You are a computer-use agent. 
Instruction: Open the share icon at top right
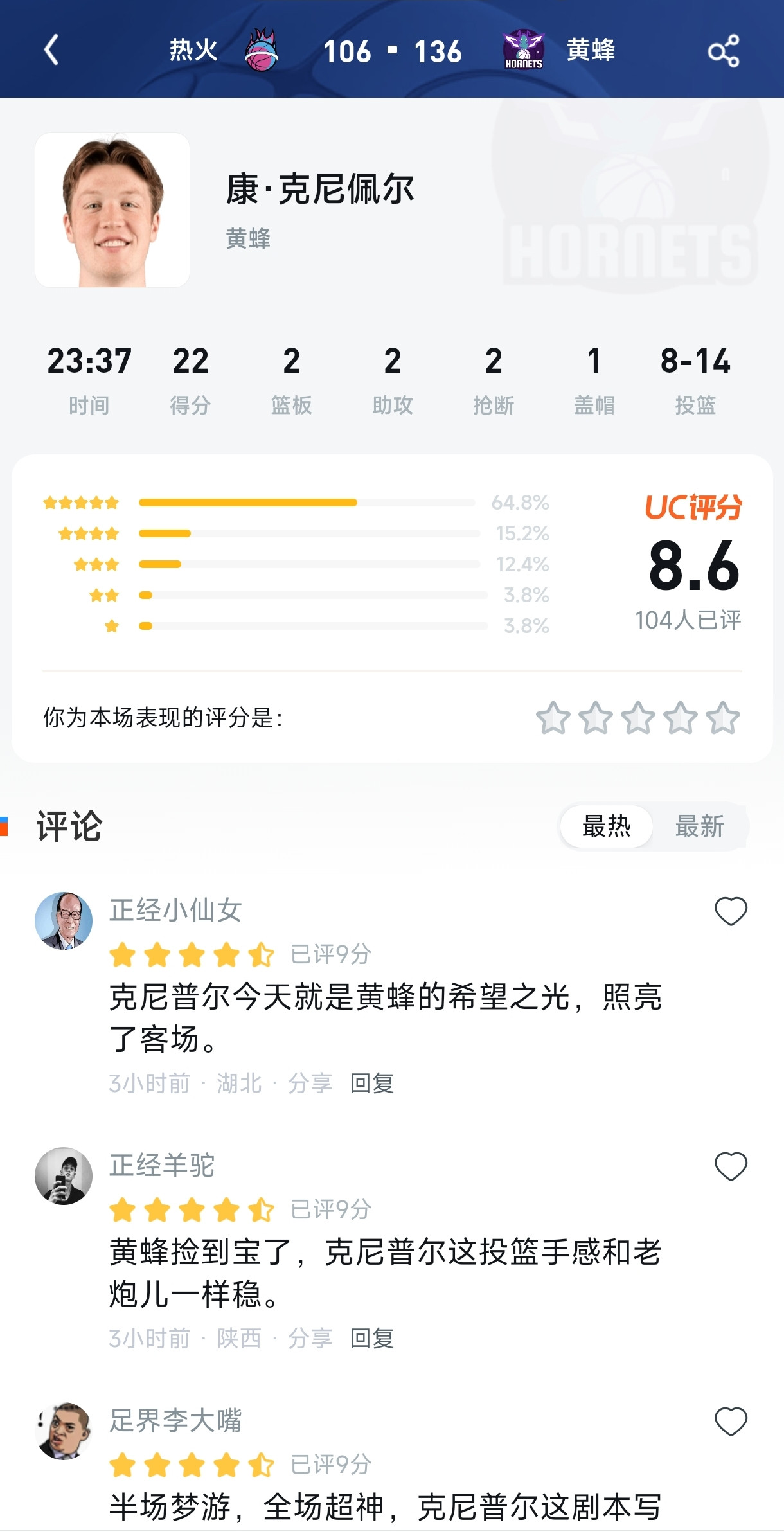tap(725, 51)
